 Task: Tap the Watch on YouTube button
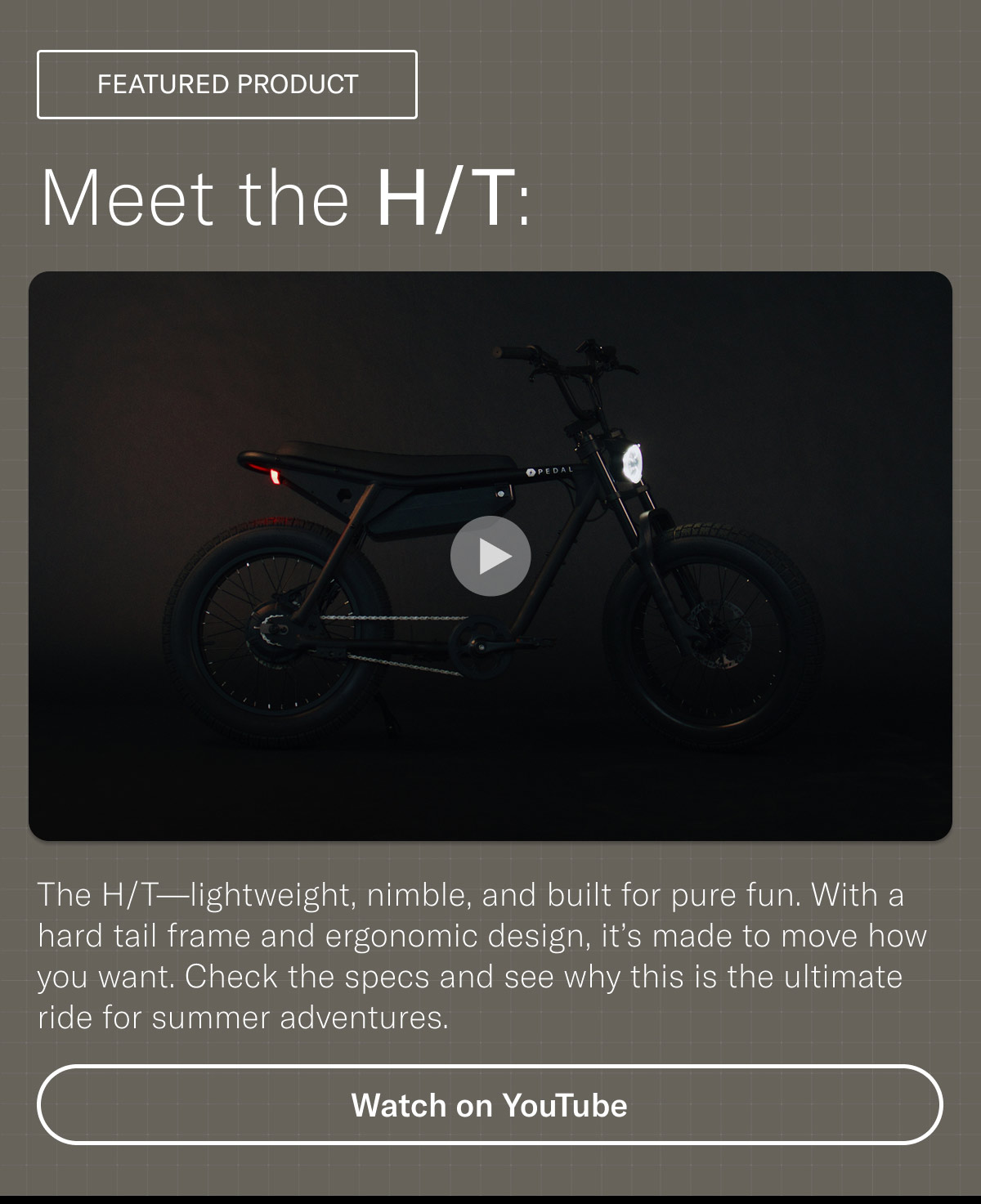pos(490,1105)
